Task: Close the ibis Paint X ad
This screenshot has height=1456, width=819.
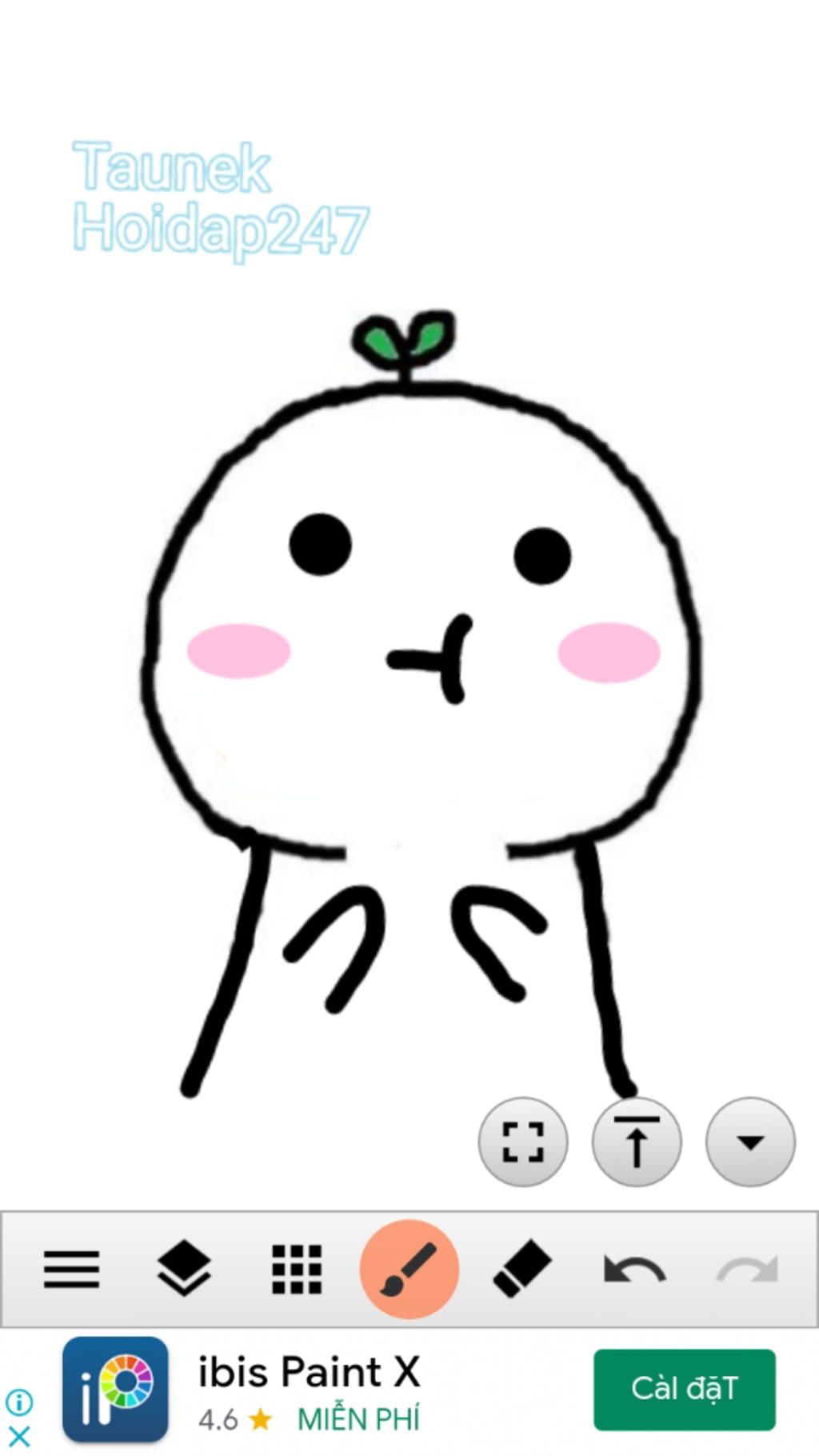Action: pos(19,1436)
